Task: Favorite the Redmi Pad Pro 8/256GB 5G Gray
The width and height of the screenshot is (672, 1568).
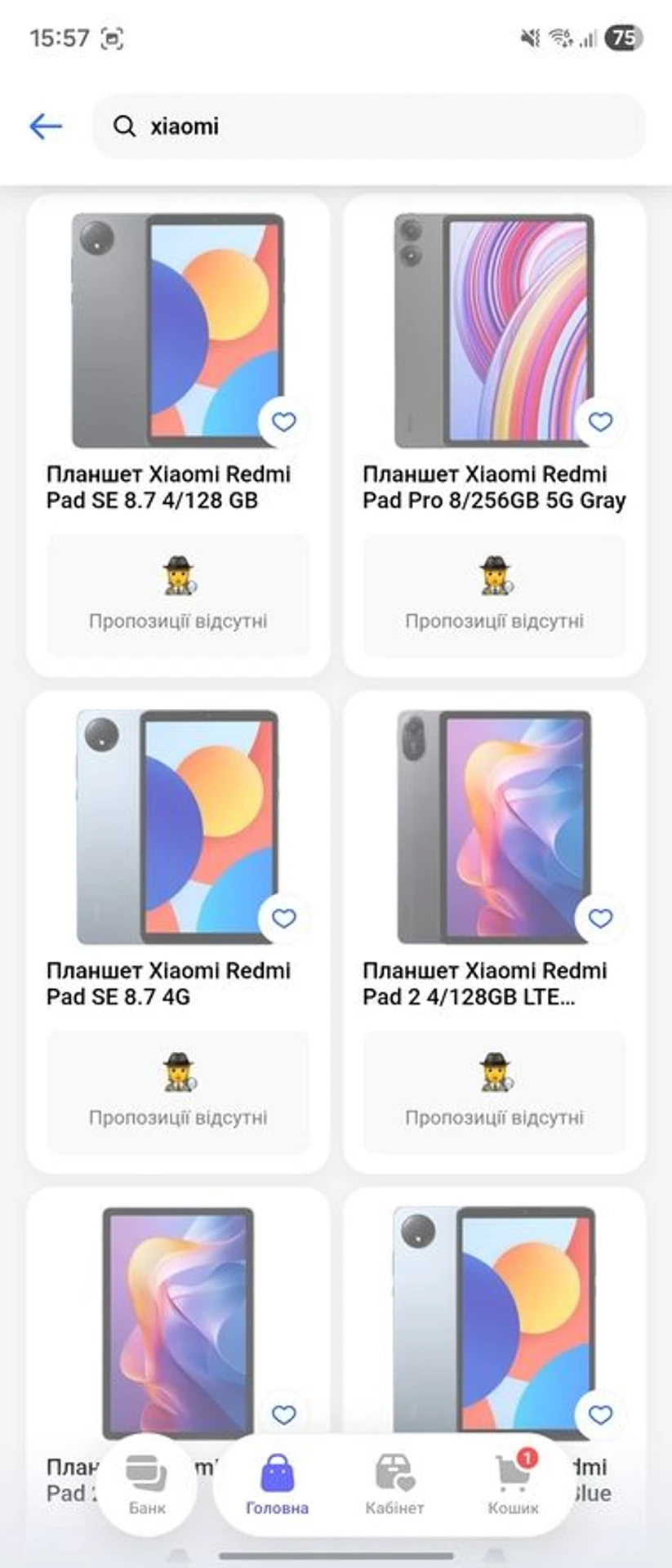Action: [600, 422]
